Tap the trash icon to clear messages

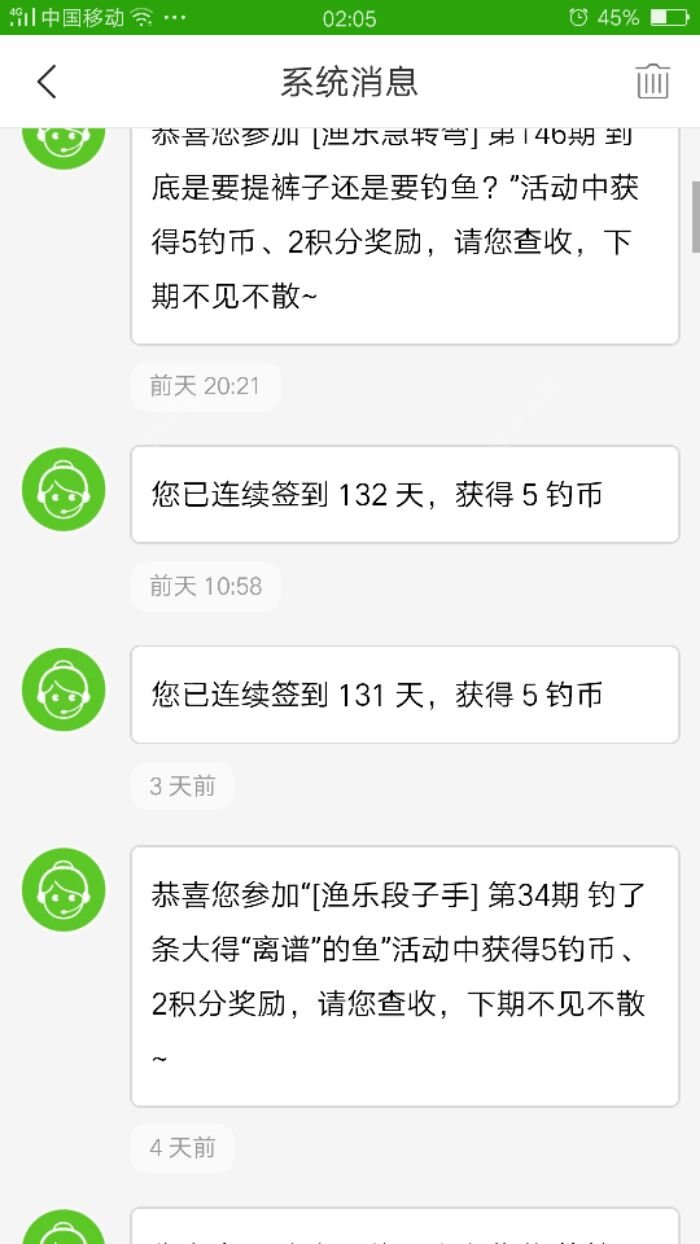652,81
